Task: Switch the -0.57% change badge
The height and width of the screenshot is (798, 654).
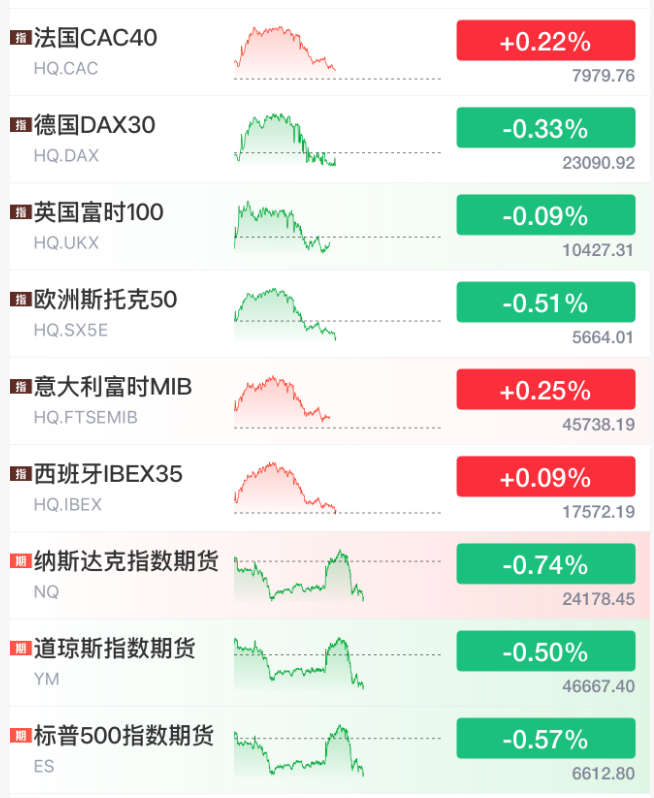Action: (545, 739)
